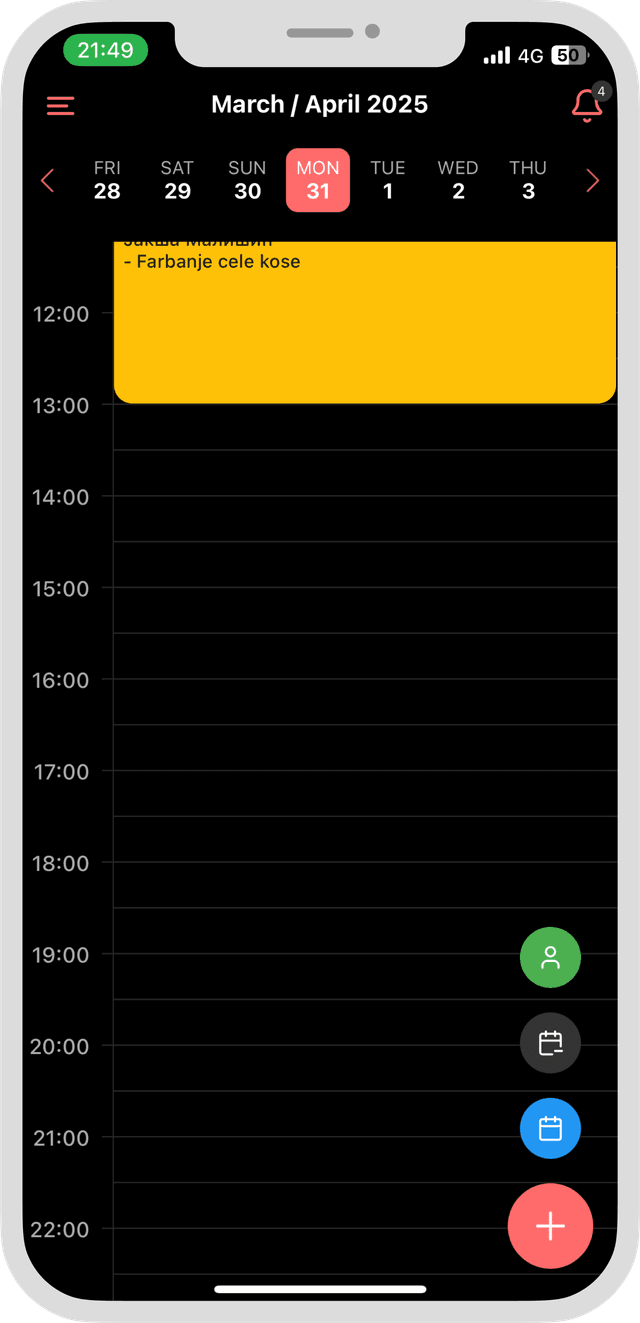Switch to Tuesday 1

point(388,180)
